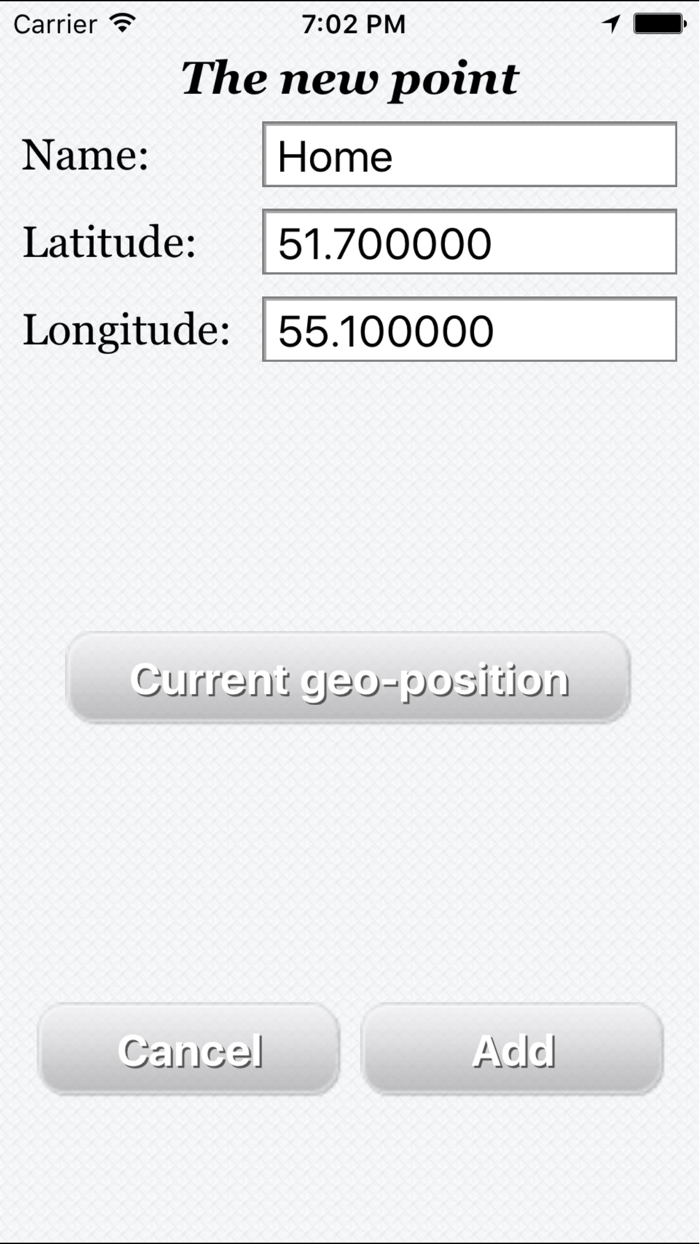Use the Current geo-position button
700x1244 pixels.
[x=348, y=678]
